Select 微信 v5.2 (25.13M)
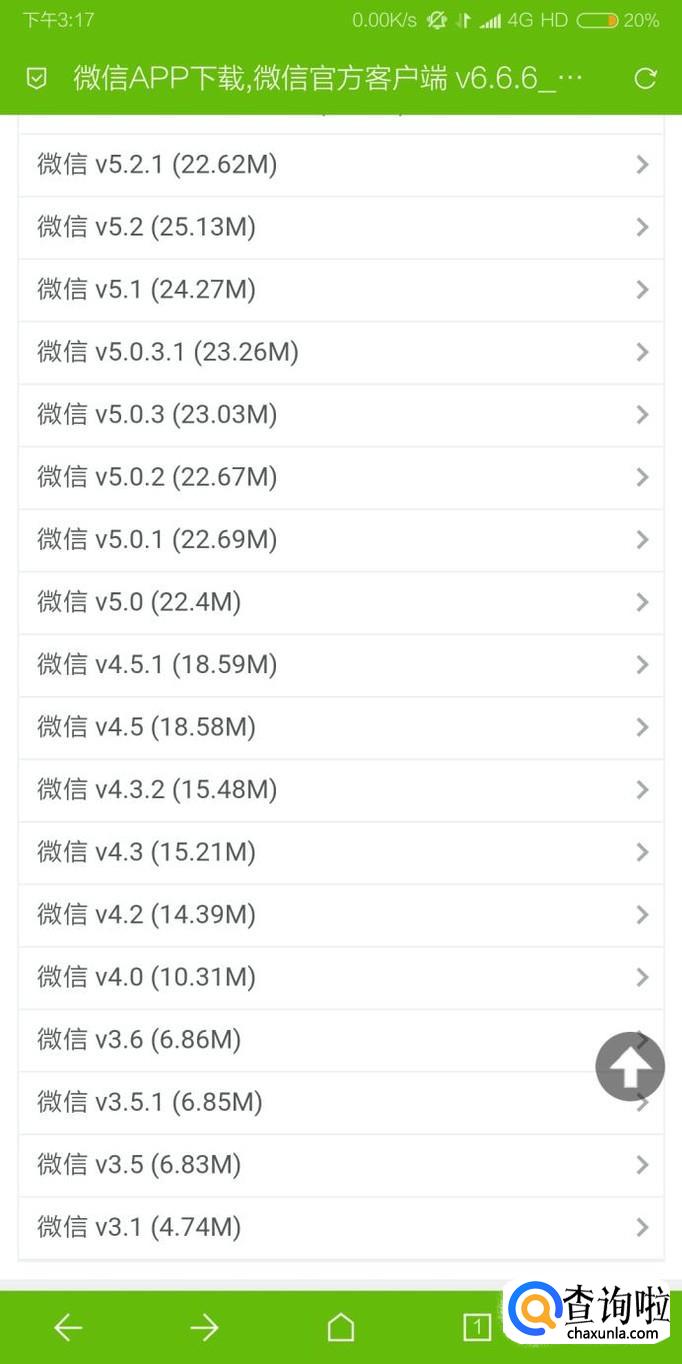 pyautogui.click(x=340, y=228)
